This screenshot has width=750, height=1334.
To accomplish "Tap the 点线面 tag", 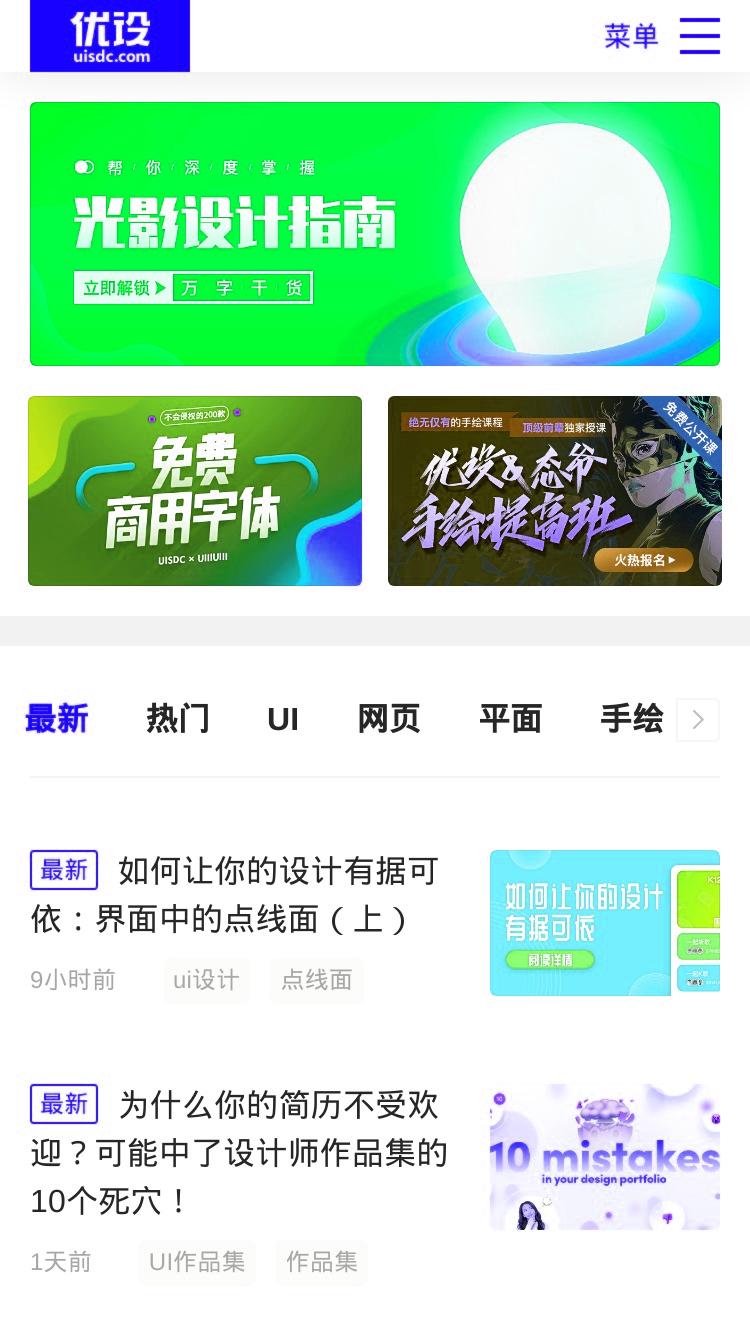I will [x=317, y=980].
